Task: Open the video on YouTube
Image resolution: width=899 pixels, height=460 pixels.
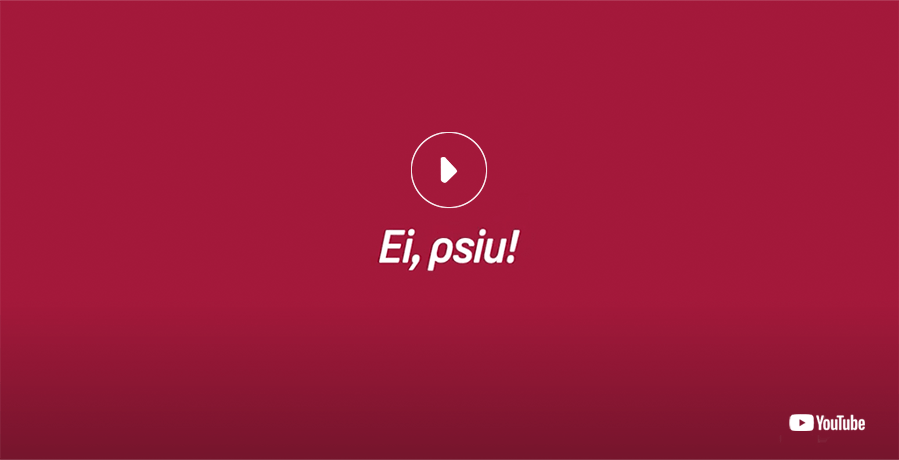Action: click(x=826, y=423)
